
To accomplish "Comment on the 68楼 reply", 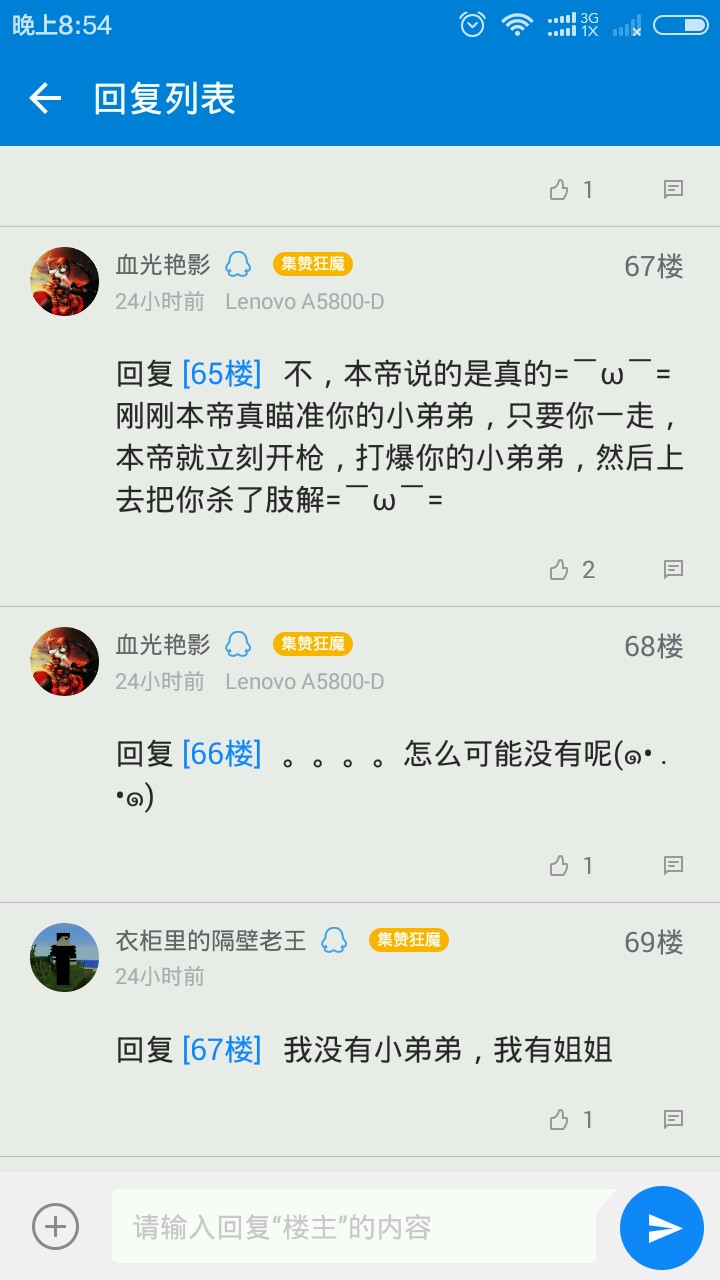I will click(x=674, y=866).
